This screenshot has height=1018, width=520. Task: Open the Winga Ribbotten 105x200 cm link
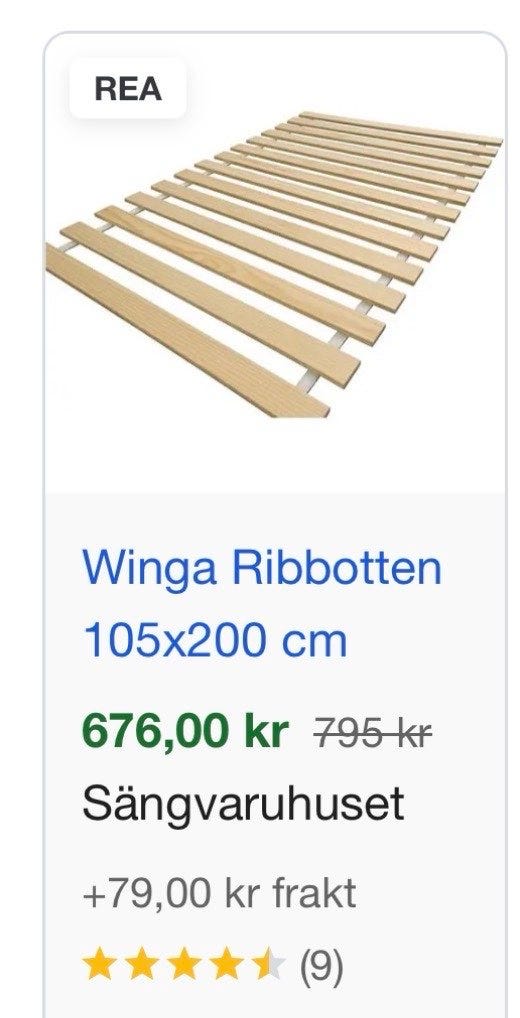[x=262, y=603]
